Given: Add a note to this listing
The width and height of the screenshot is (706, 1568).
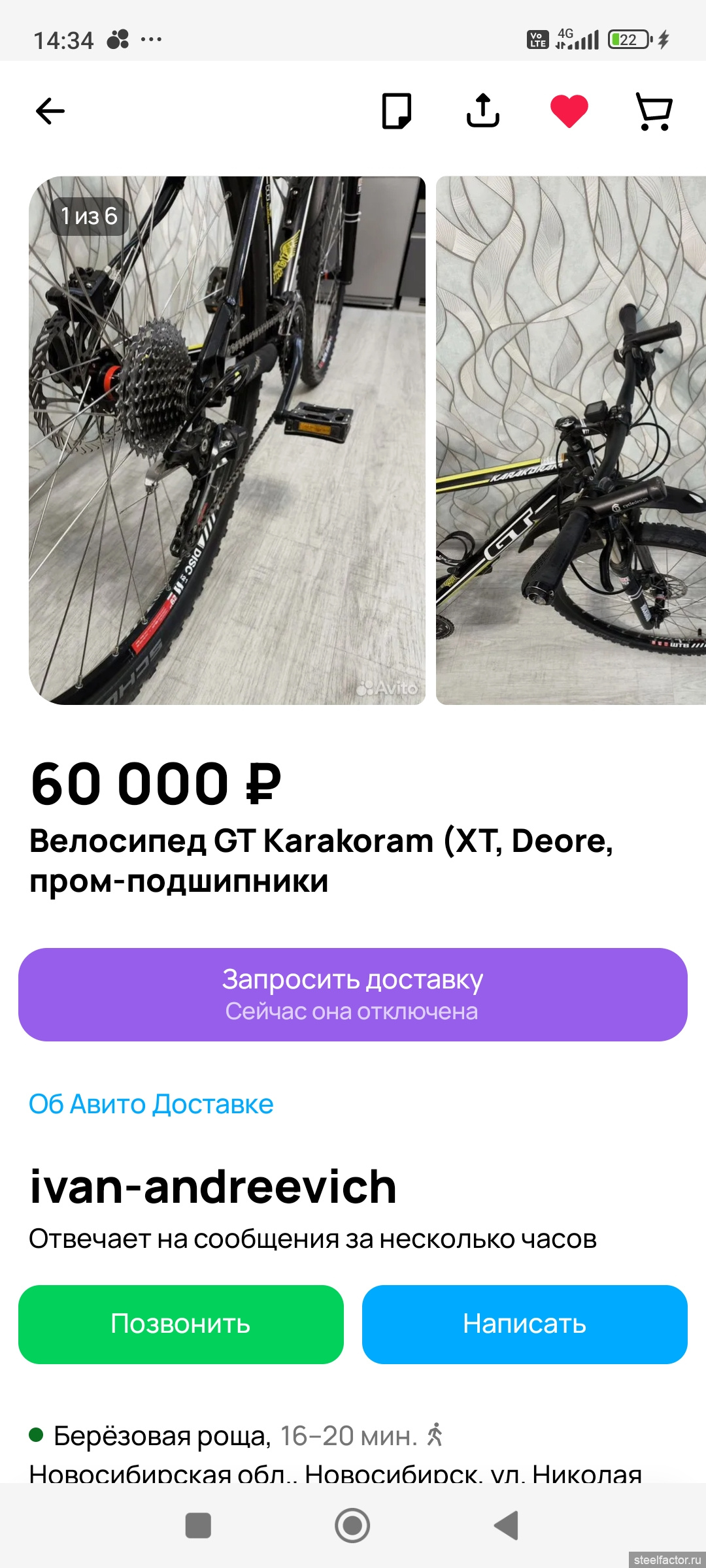Looking at the screenshot, I should coord(397,111).
